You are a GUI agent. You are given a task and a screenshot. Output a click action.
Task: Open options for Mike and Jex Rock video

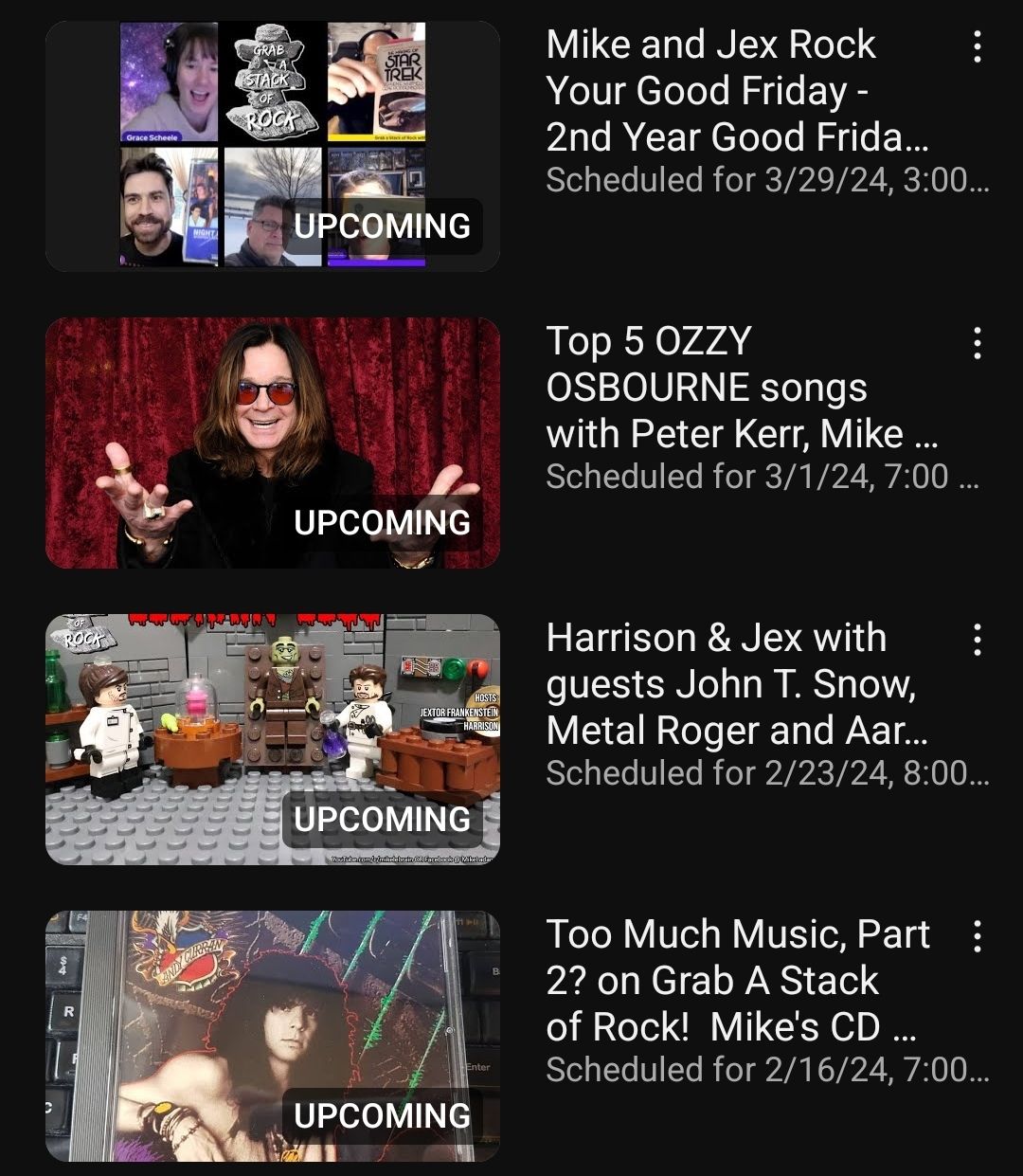[977, 46]
